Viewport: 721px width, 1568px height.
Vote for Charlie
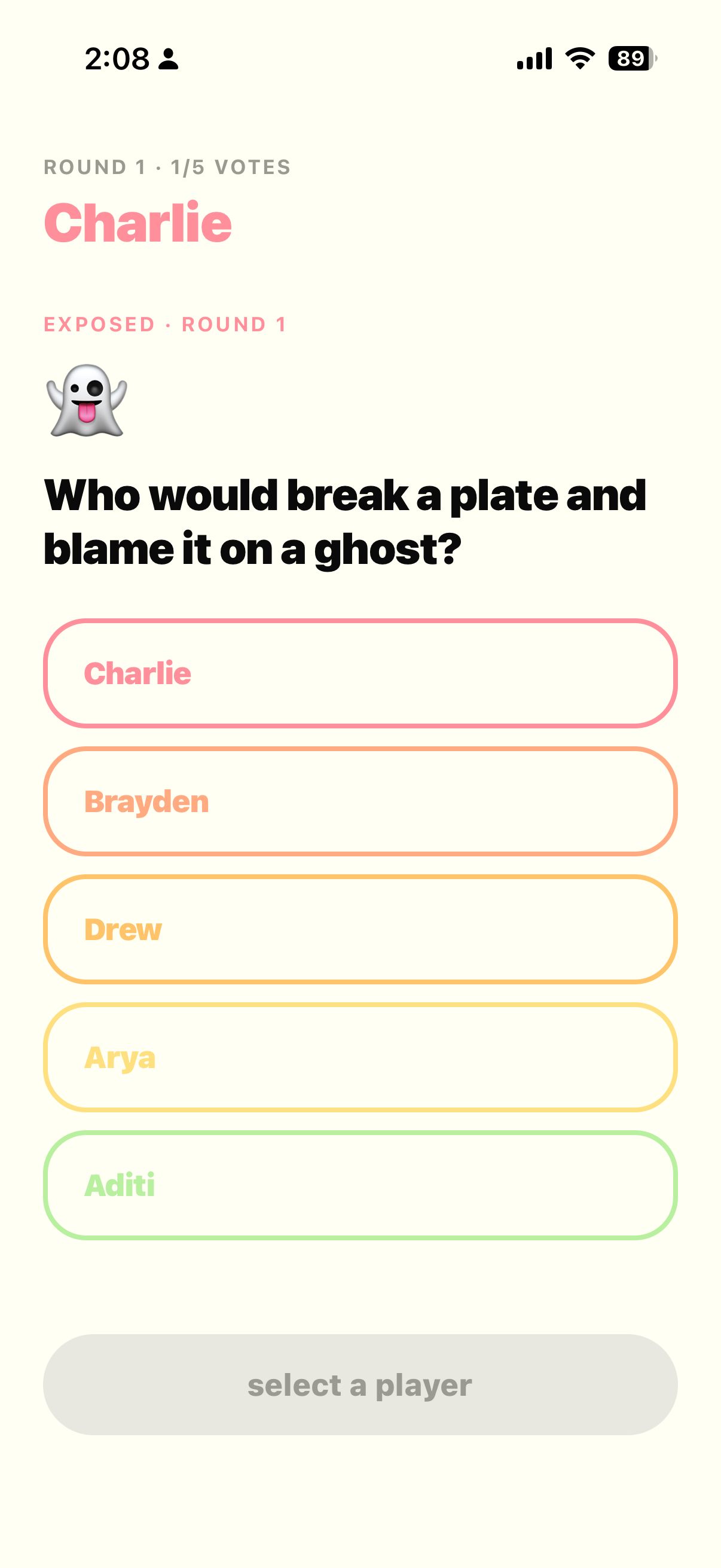click(x=360, y=673)
